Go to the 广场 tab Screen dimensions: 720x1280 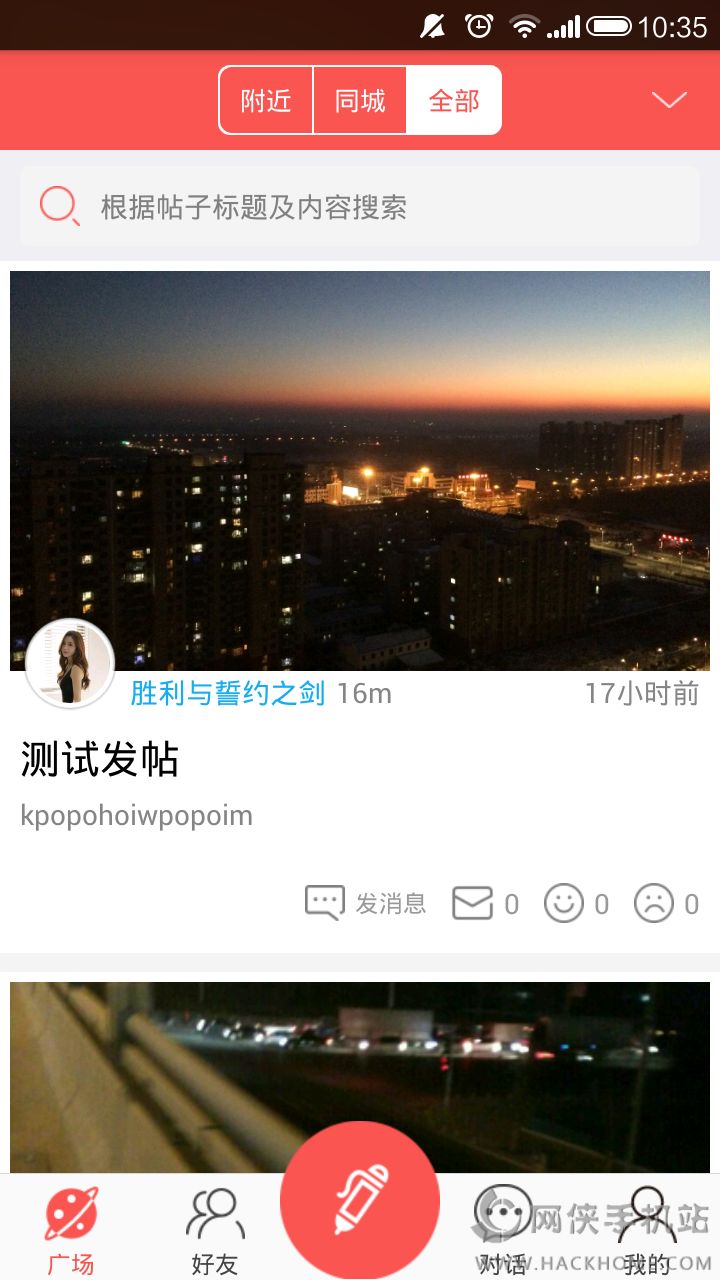click(x=71, y=1230)
